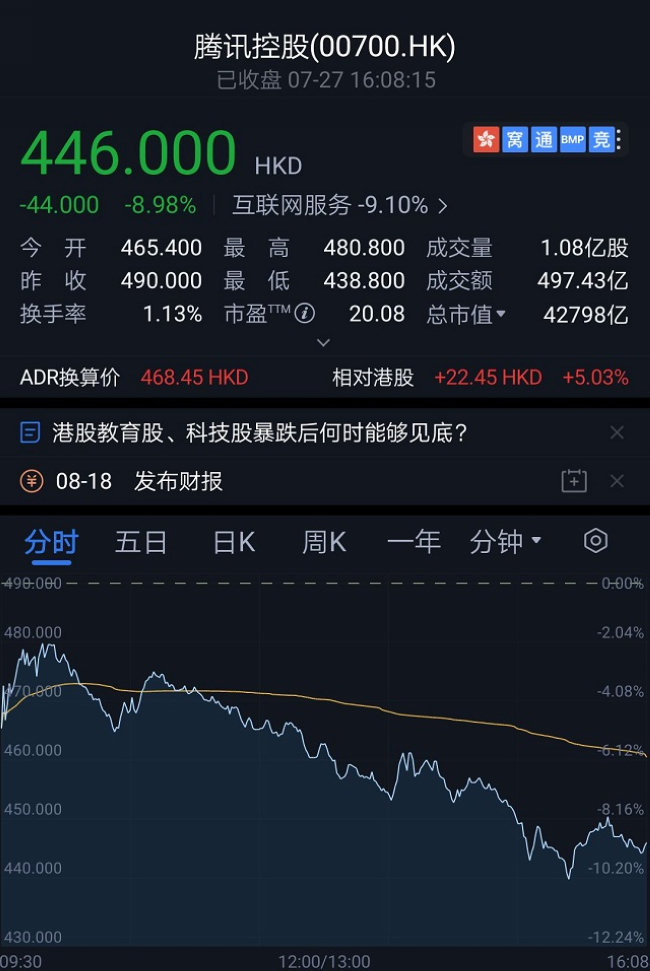View the 市盈TTM info tooltip
650x971 pixels.
click(x=305, y=314)
